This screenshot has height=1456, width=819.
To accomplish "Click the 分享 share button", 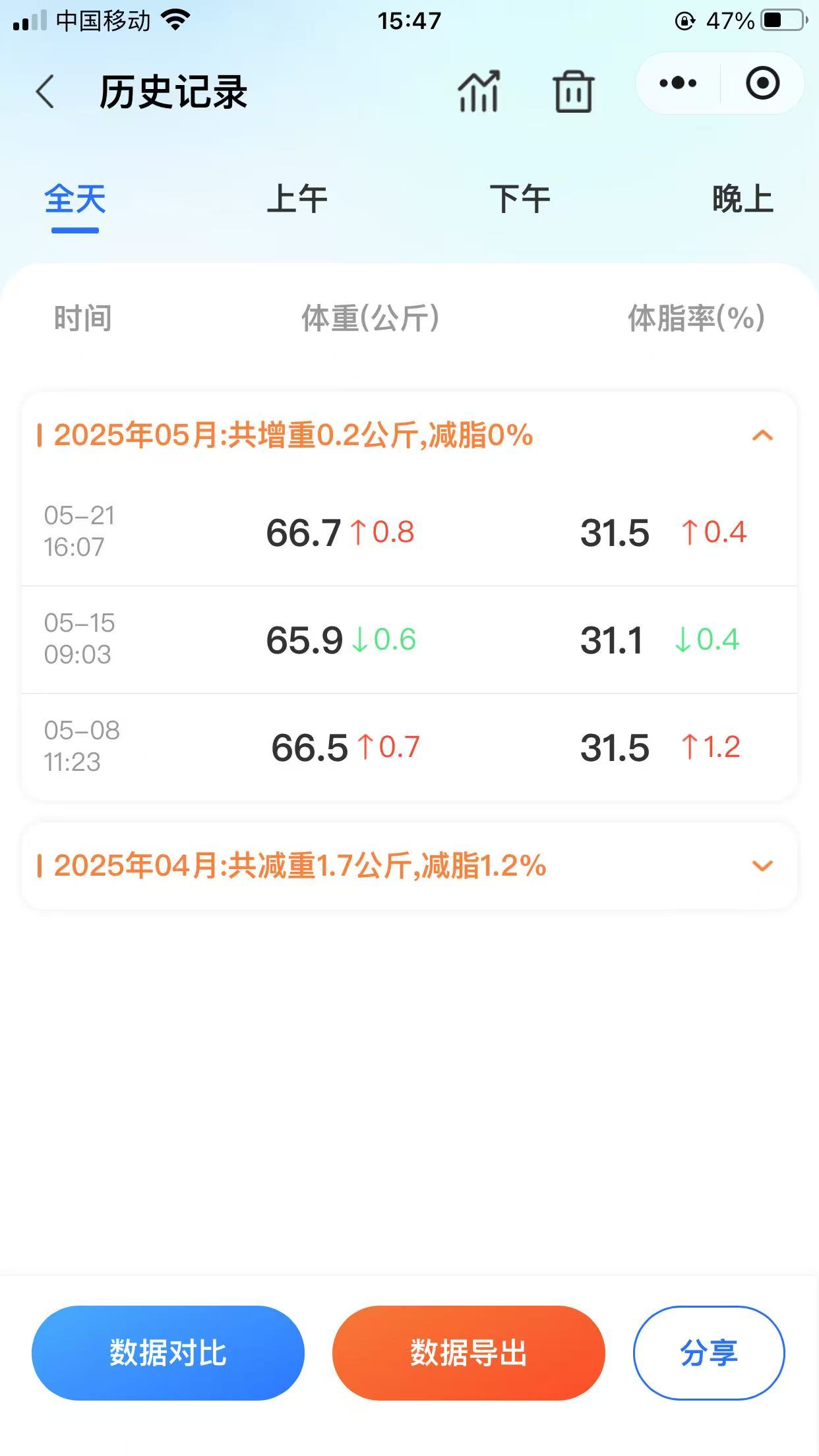I will (x=708, y=1353).
